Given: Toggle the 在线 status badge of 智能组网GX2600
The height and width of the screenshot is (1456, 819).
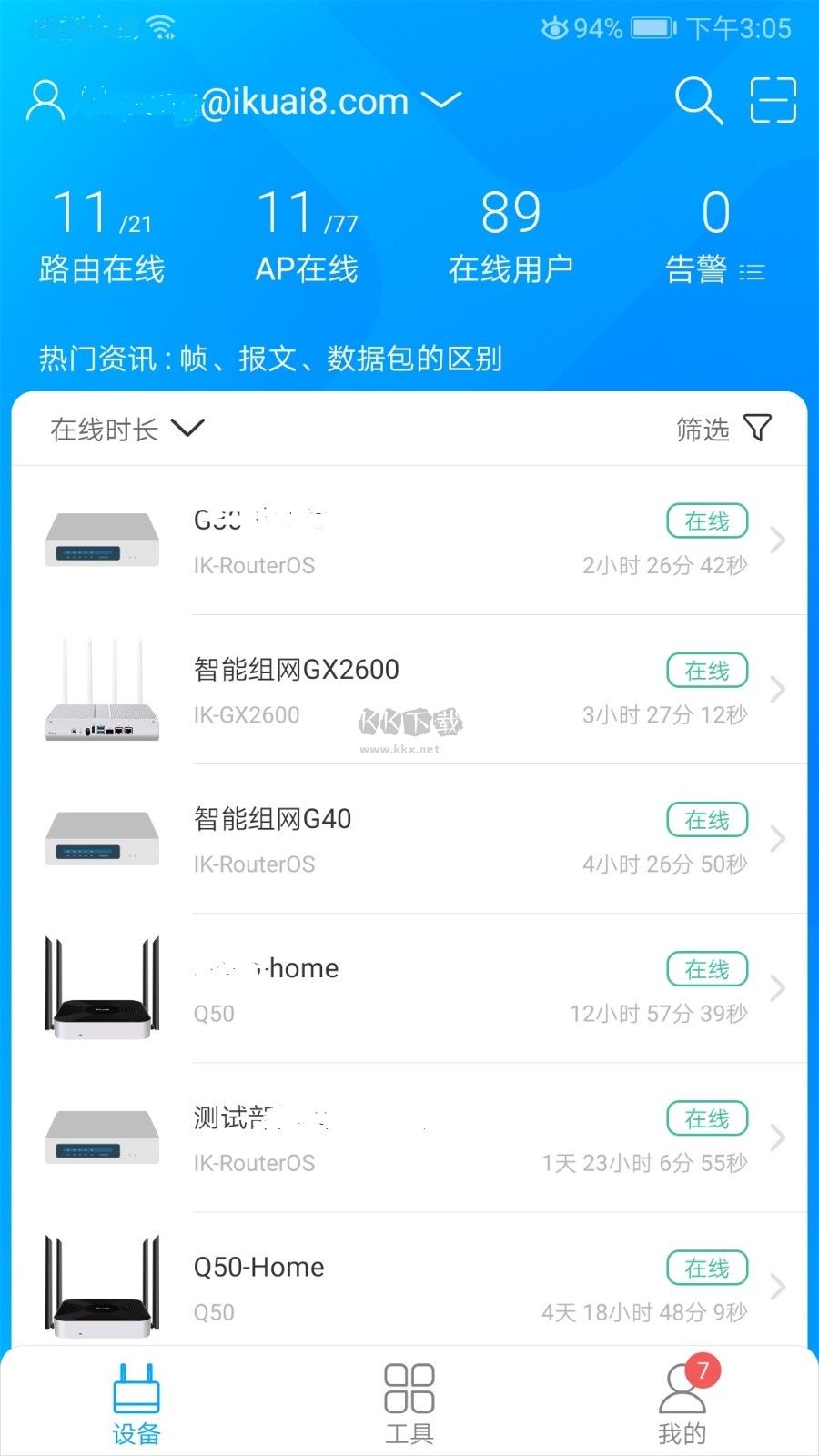Looking at the screenshot, I should (x=707, y=671).
